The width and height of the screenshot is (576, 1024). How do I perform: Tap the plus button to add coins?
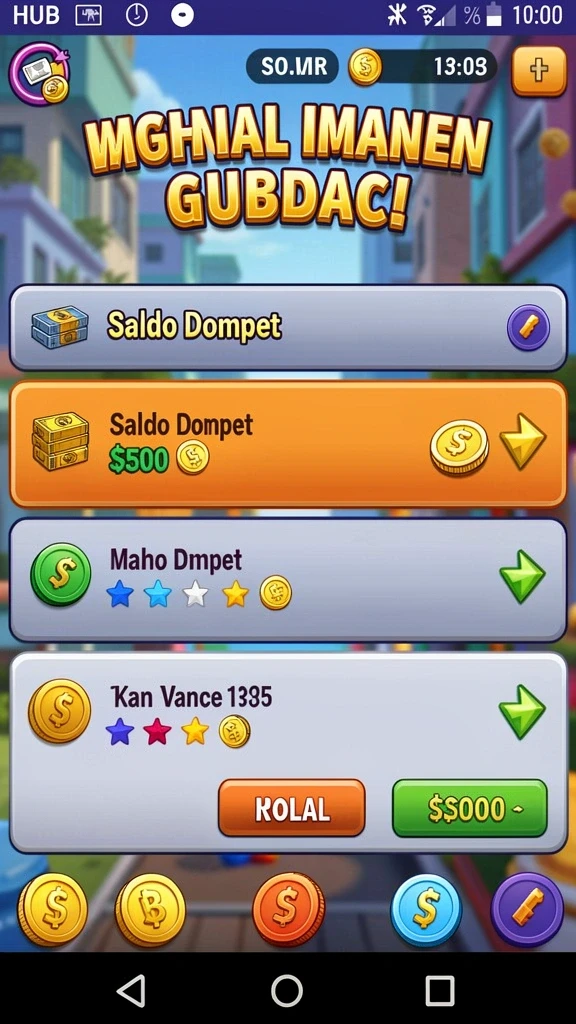click(539, 71)
